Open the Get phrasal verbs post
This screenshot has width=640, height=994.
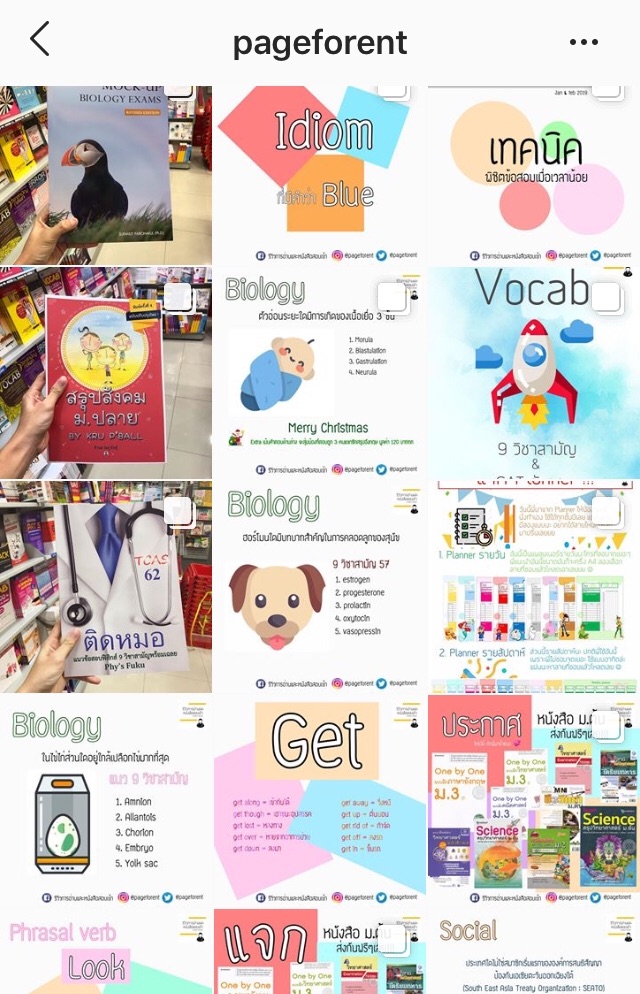coord(319,800)
